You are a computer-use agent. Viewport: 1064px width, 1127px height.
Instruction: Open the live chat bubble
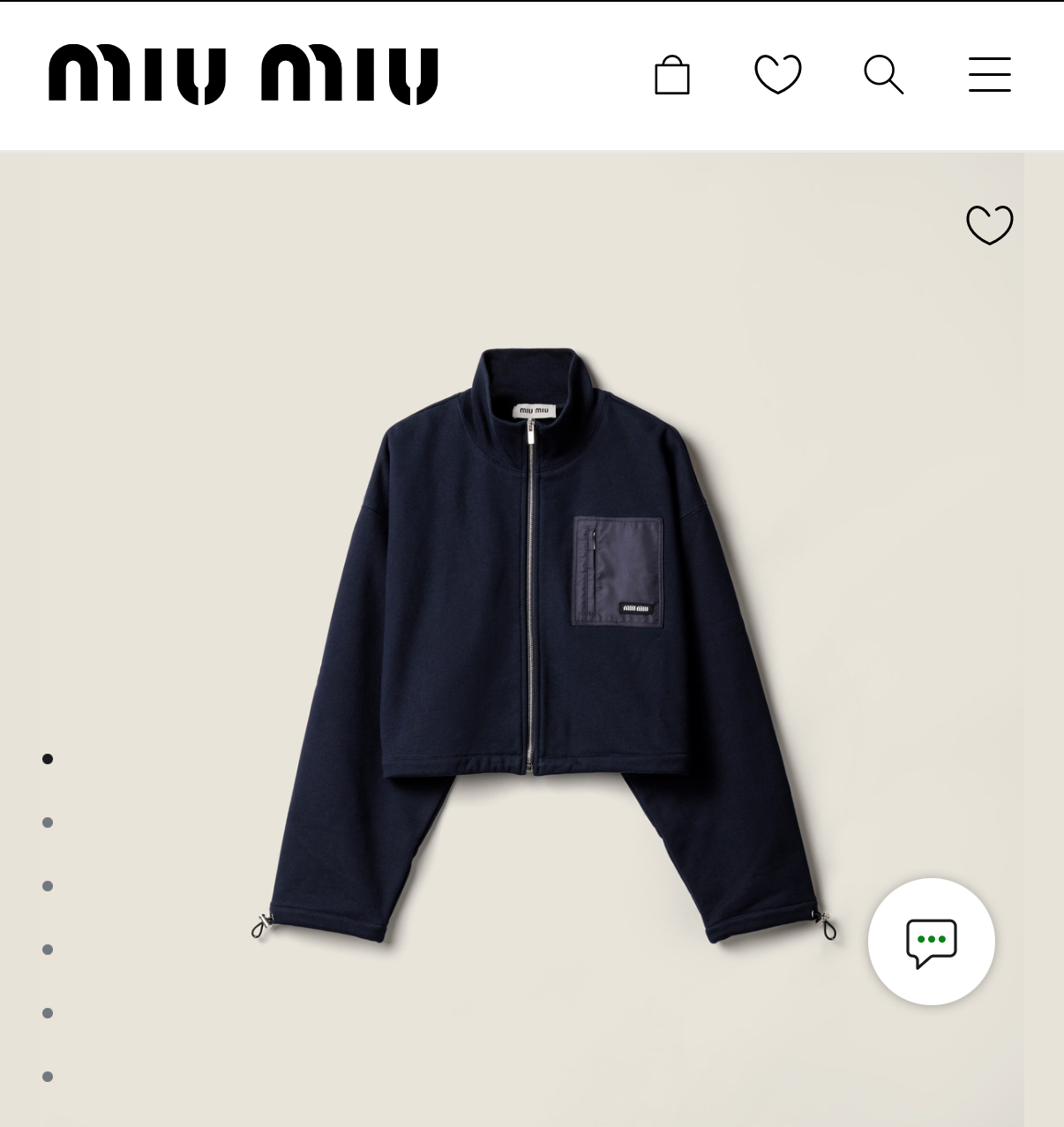pos(931,942)
